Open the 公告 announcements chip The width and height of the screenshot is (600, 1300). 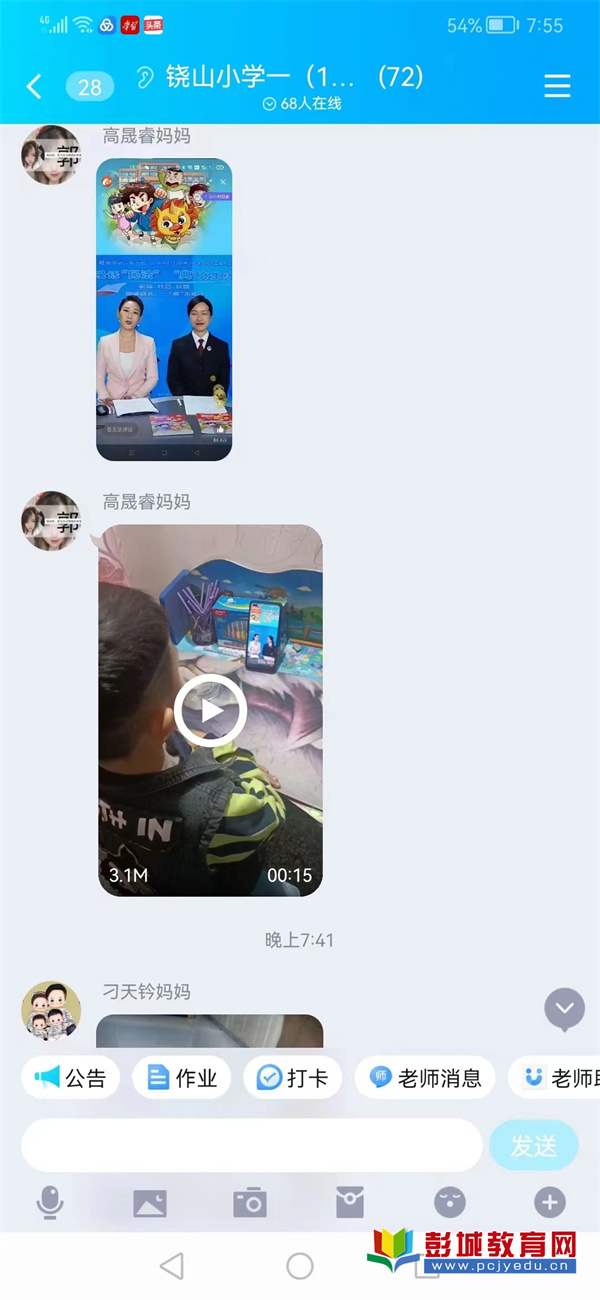70,1077
